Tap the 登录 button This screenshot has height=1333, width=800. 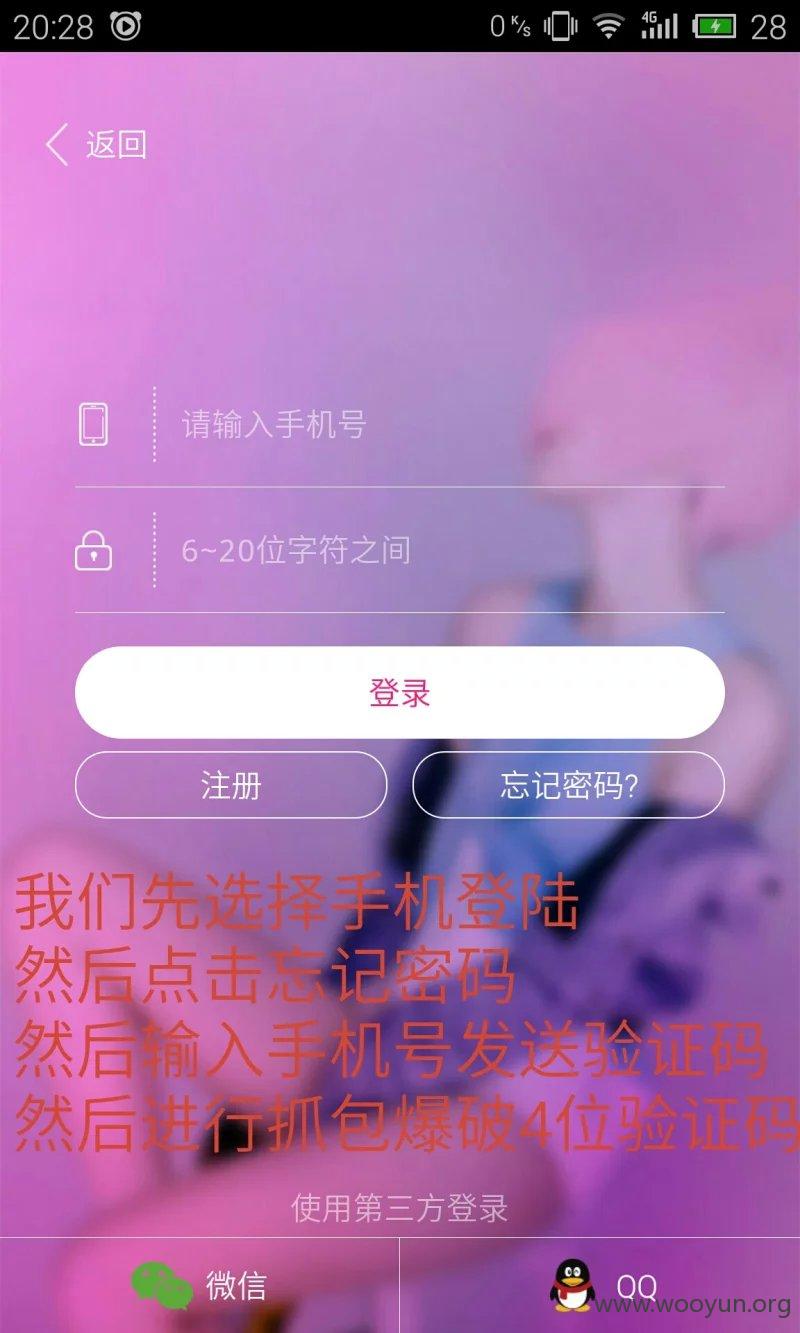(400, 692)
